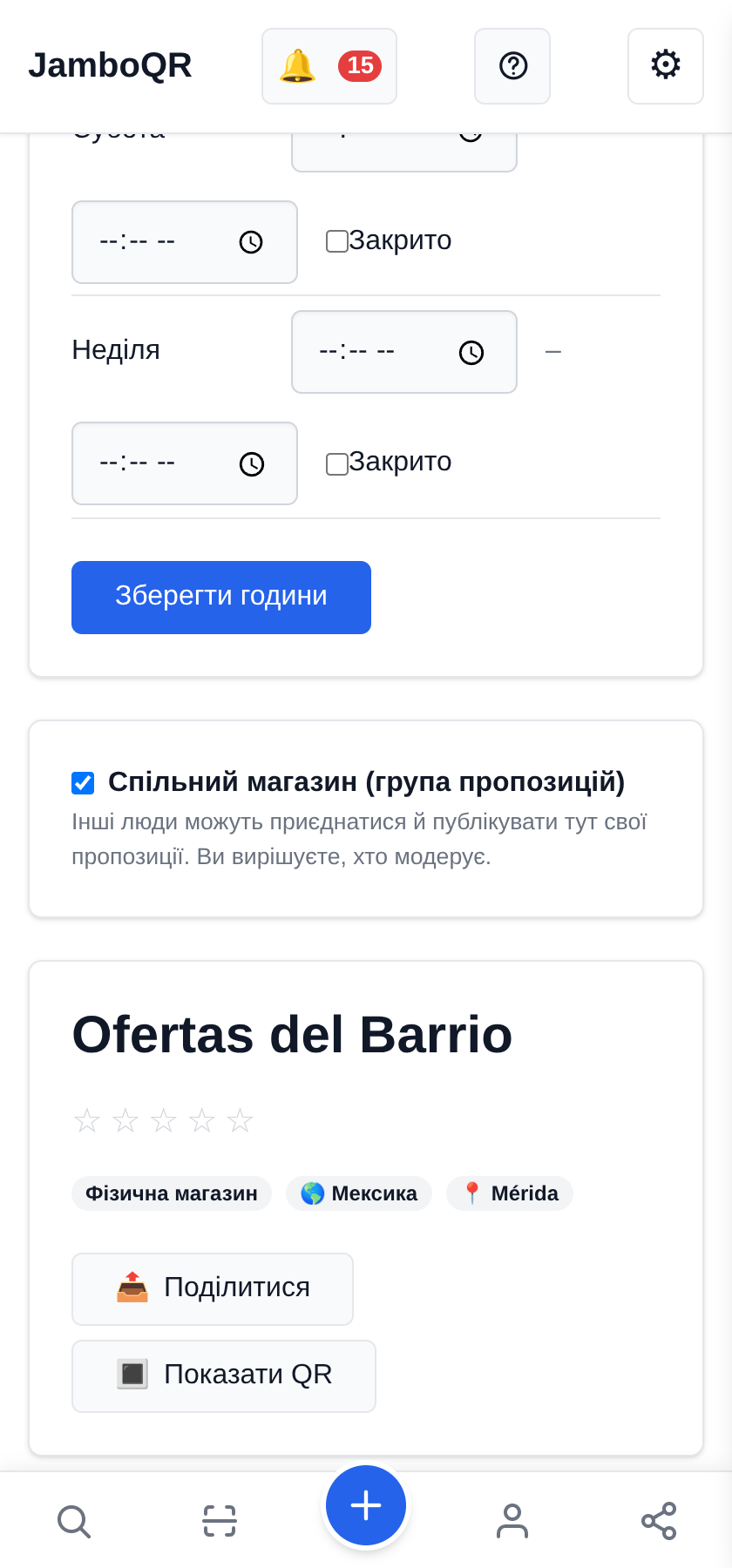Tap Показати QR button

(224, 1376)
